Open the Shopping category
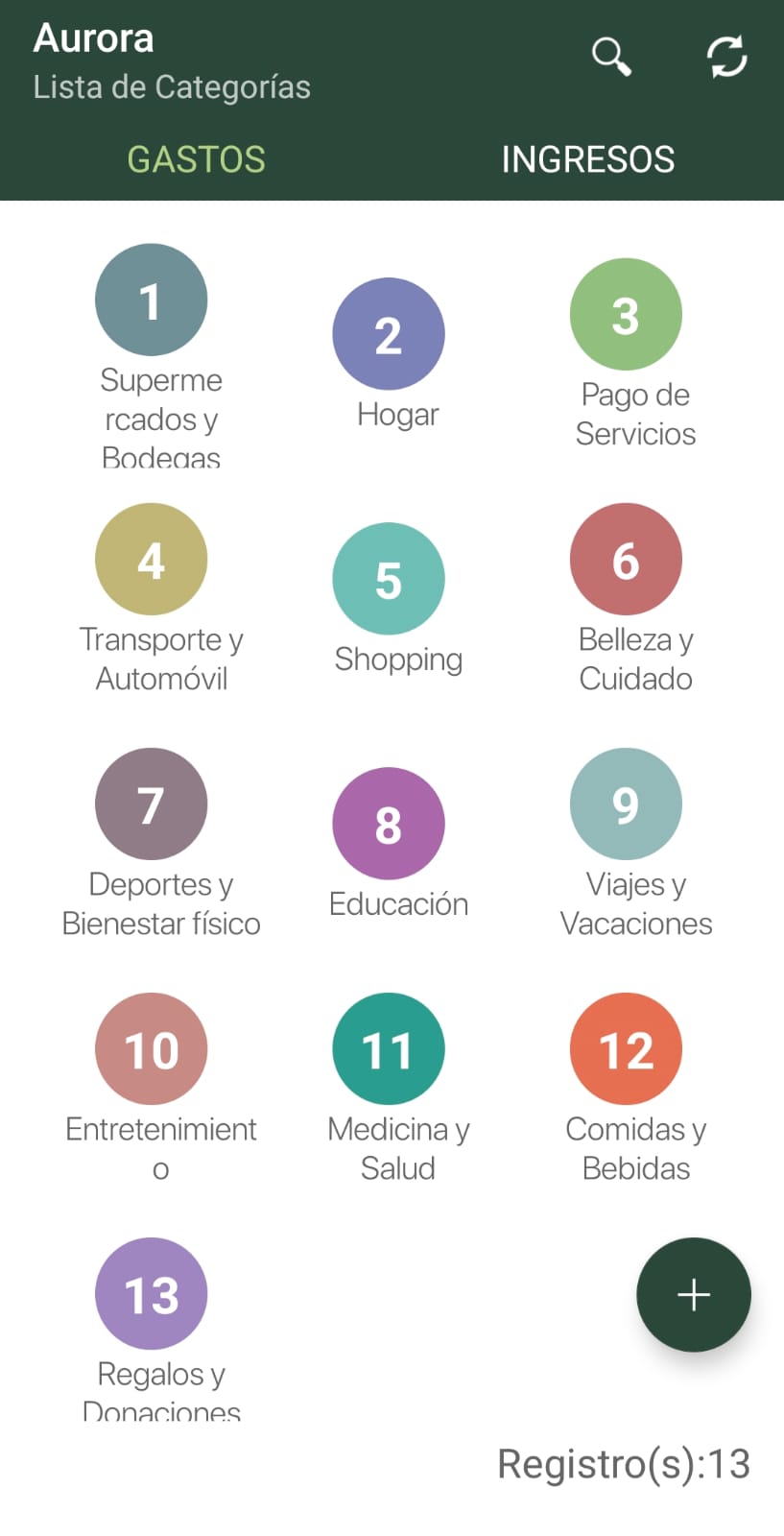 [x=389, y=579]
